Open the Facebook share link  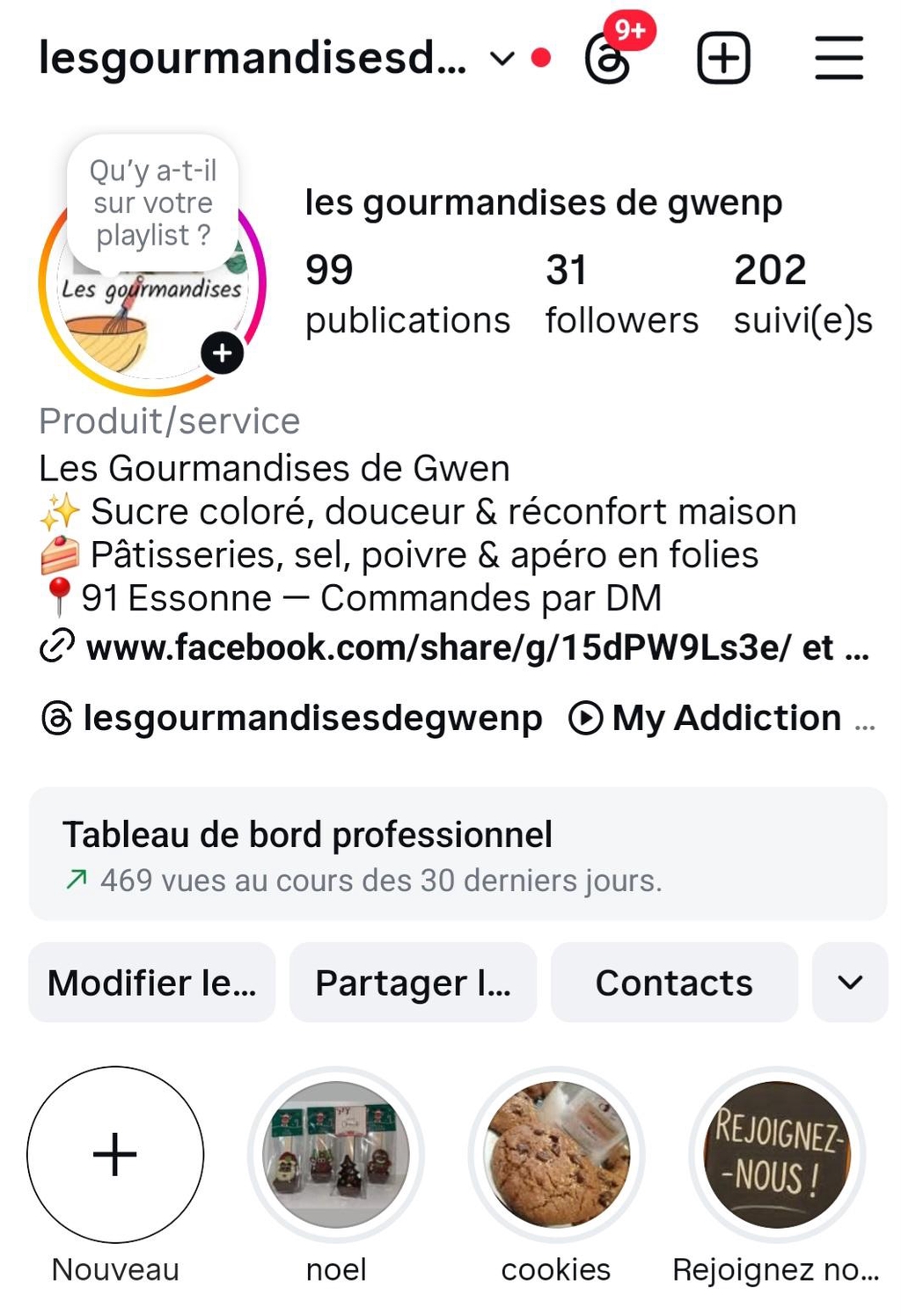458,647
